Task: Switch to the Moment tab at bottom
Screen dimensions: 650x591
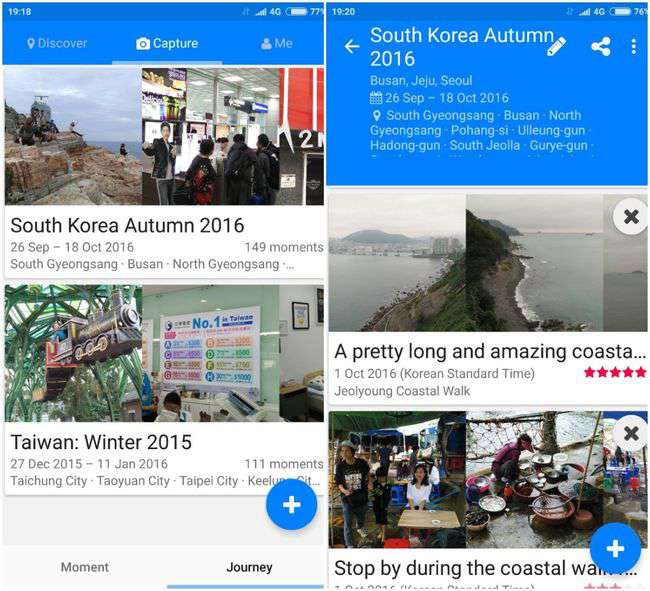Action: pyautogui.click(x=84, y=567)
